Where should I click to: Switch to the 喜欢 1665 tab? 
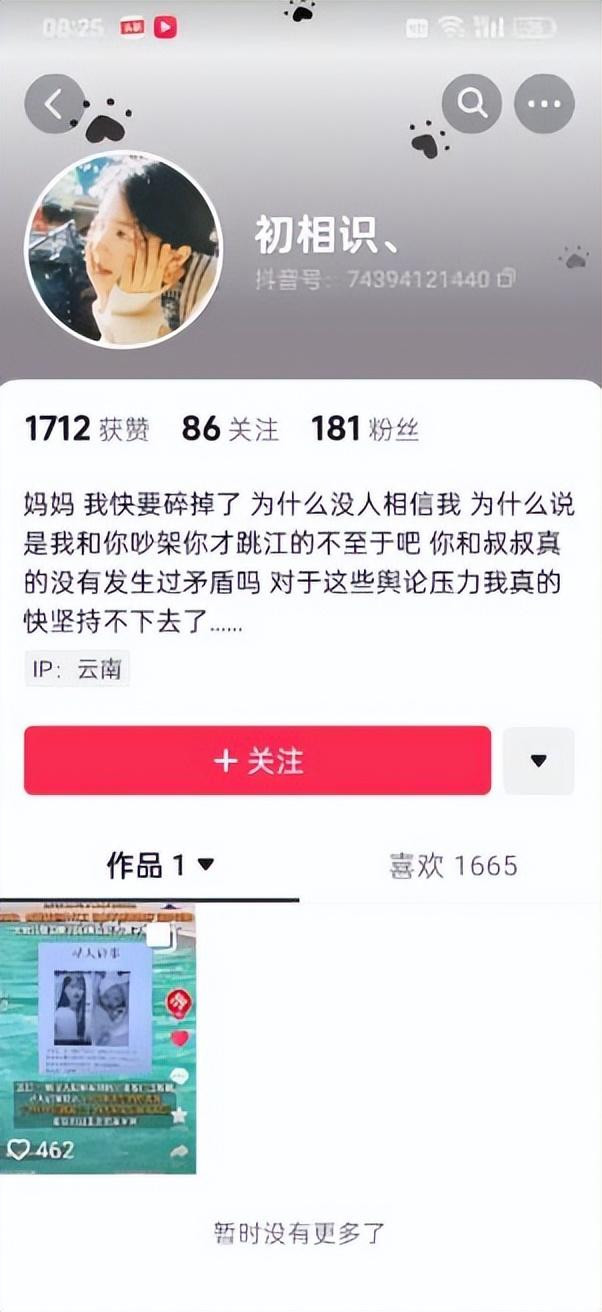pyautogui.click(x=453, y=866)
